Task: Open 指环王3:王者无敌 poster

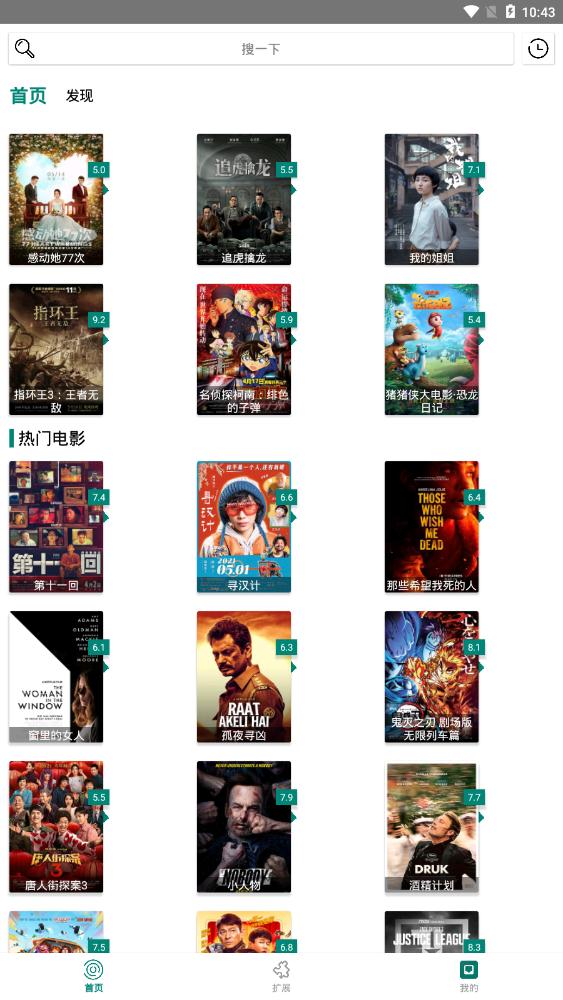Action: (56, 349)
